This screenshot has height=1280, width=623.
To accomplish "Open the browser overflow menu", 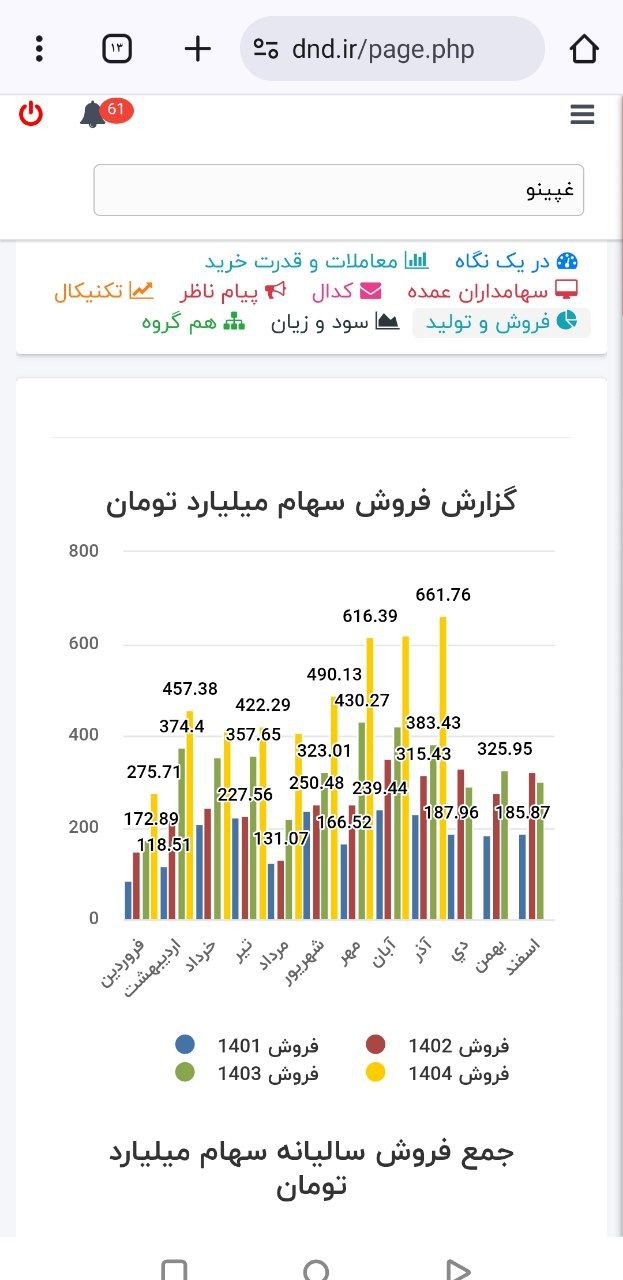I will (39, 48).
